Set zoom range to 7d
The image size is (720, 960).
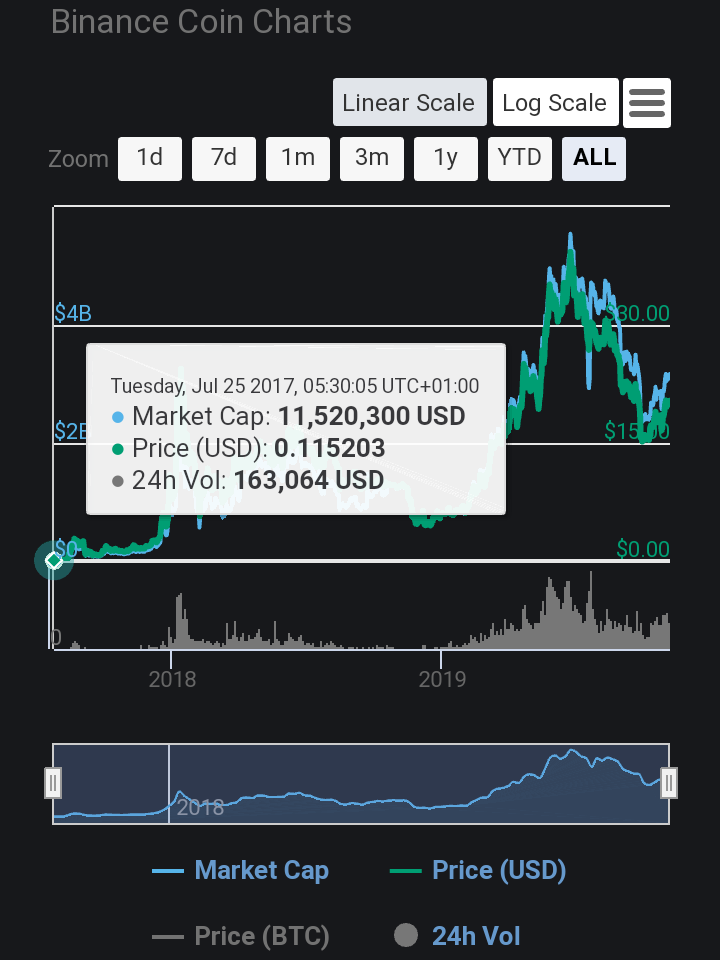224,158
